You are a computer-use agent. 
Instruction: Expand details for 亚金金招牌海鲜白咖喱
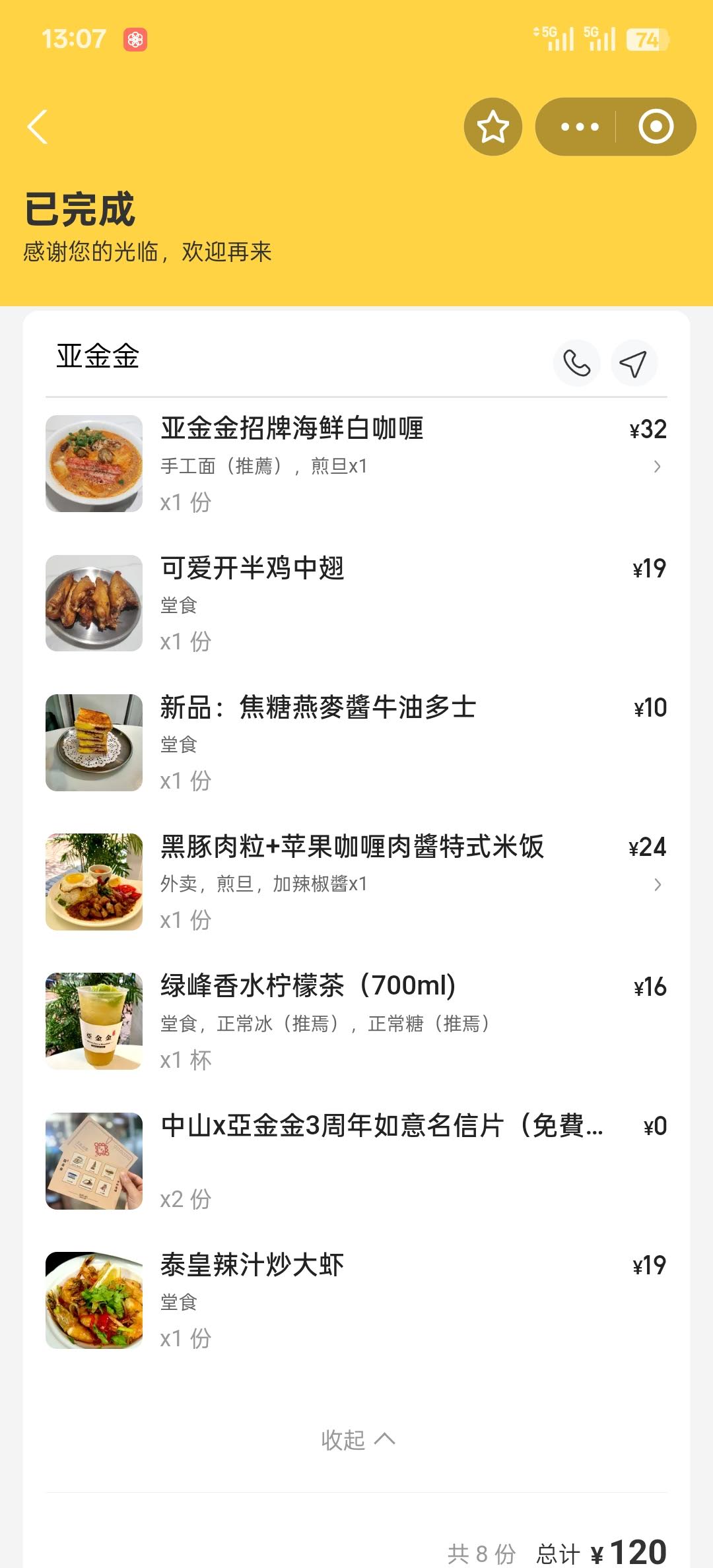coord(657,467)
